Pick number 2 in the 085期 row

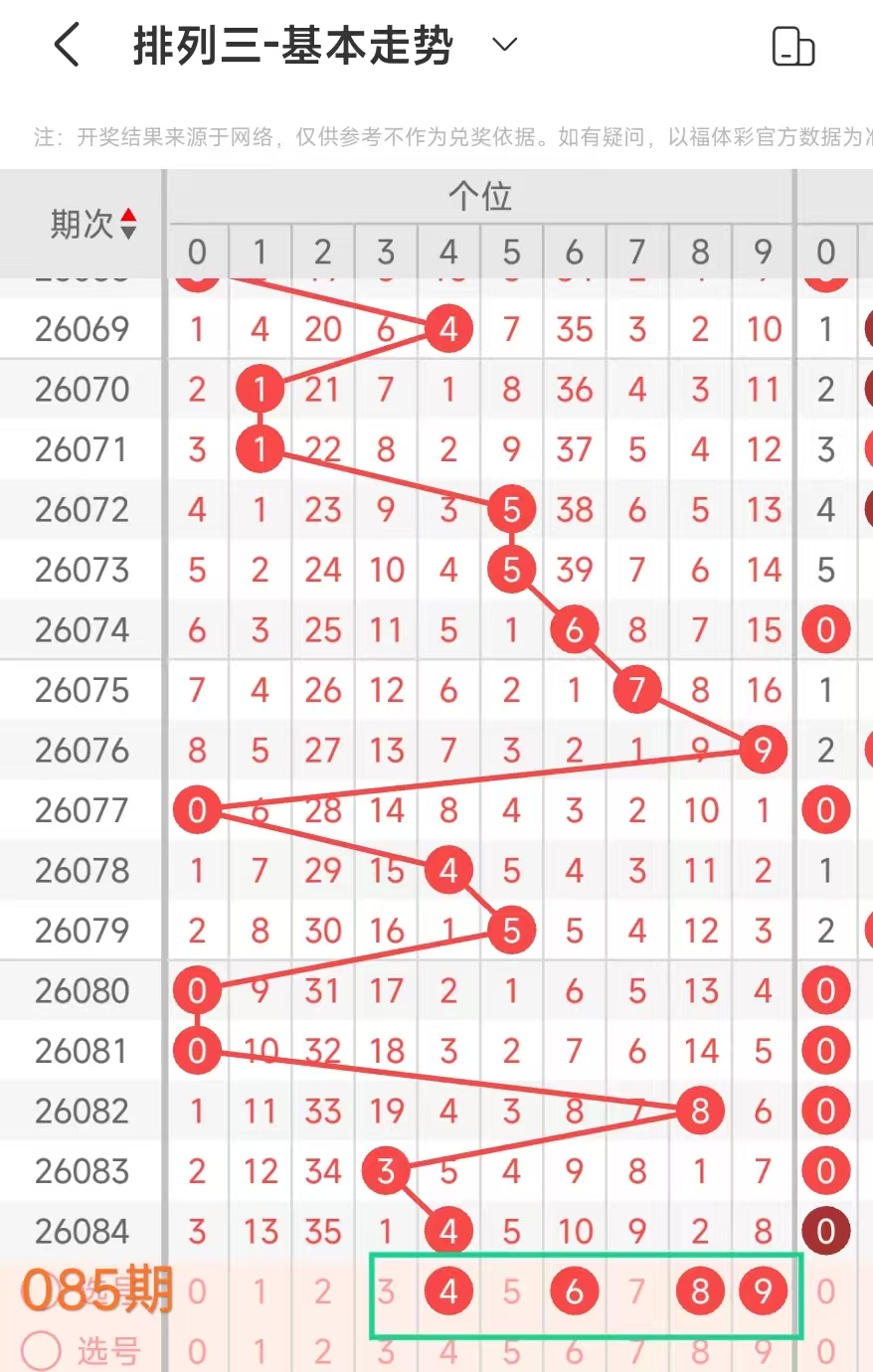(322, 1291)
